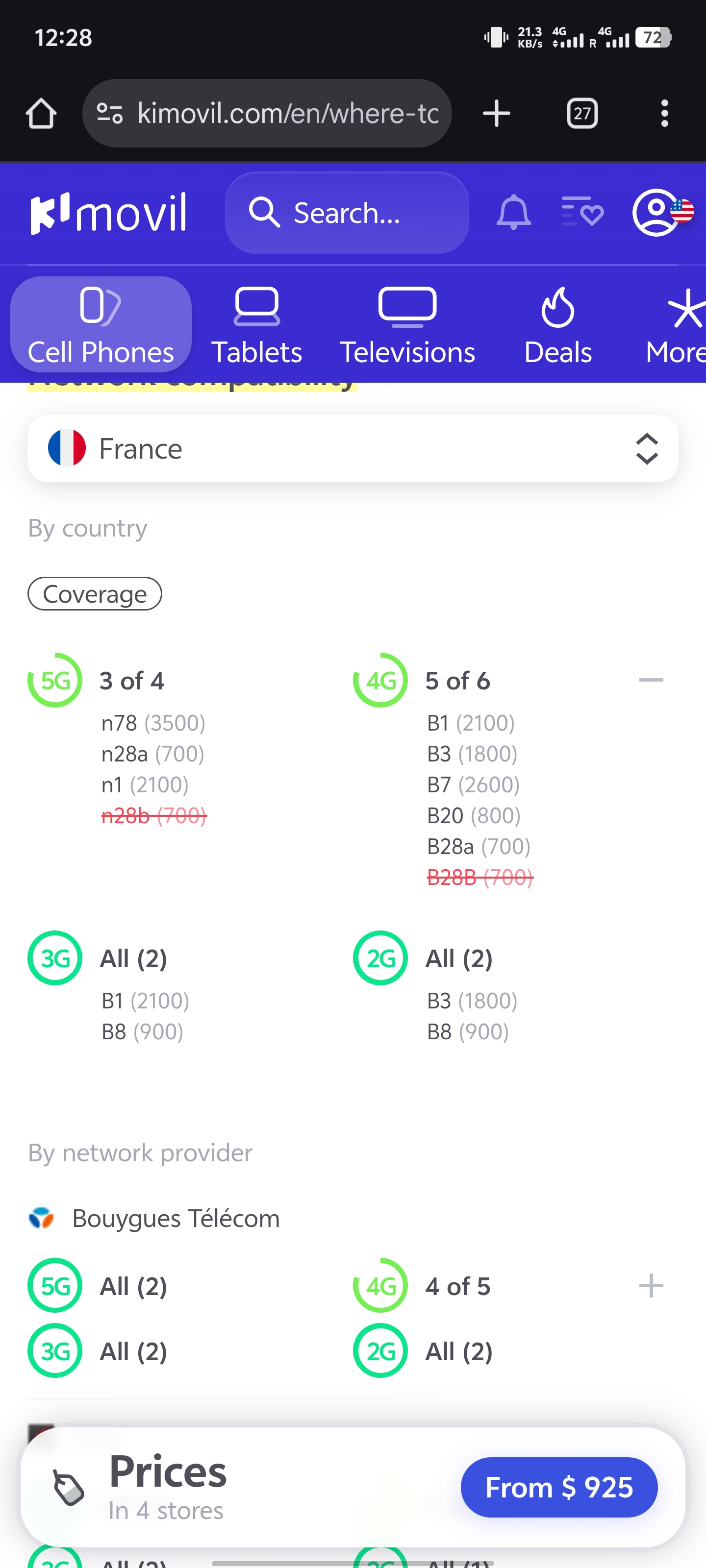The height and width of the screenshot is (1568, 706).
Task: Open the favorites wishlist icon
Action: 582,213
